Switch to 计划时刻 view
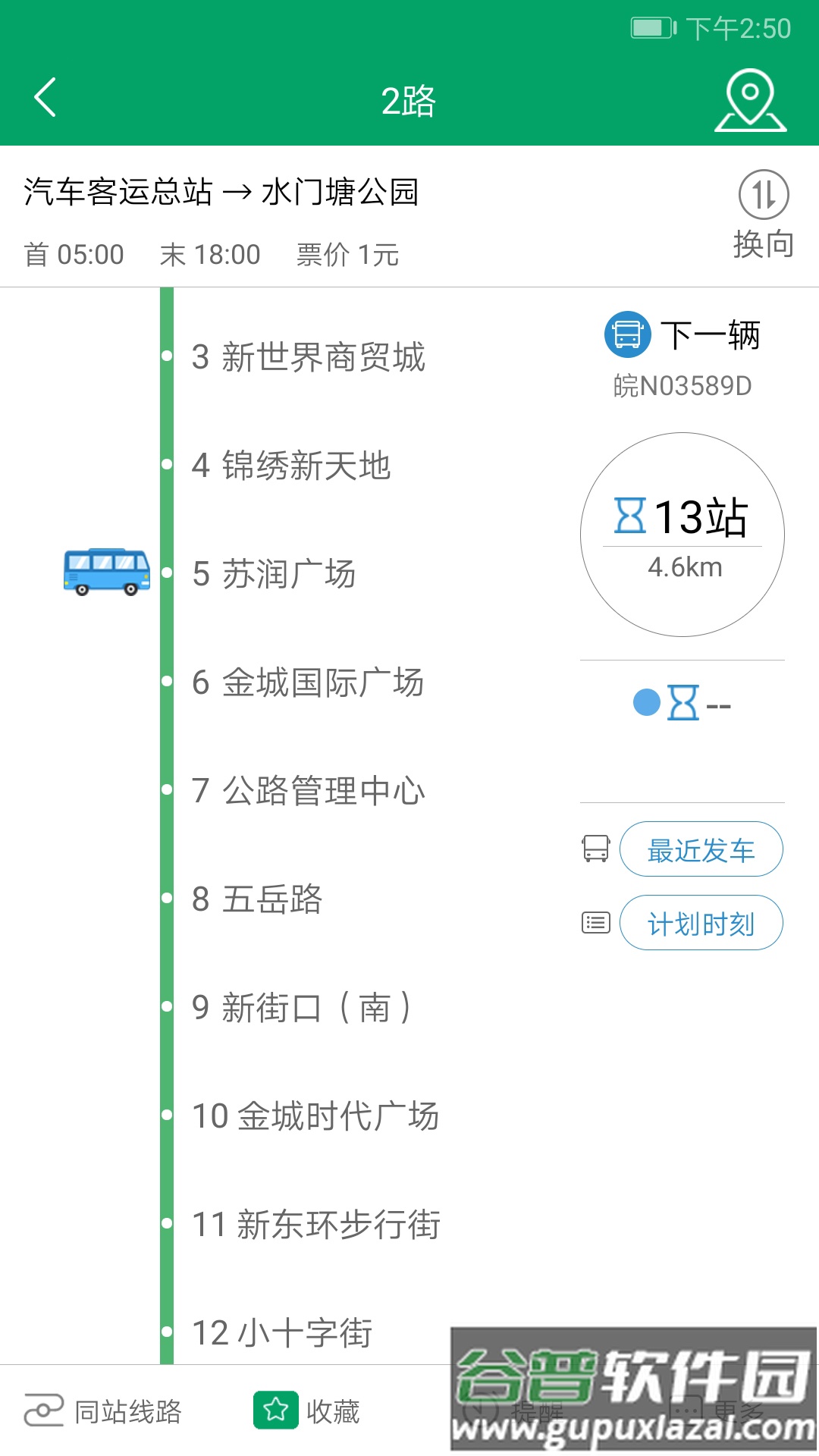 click(700, 923)
